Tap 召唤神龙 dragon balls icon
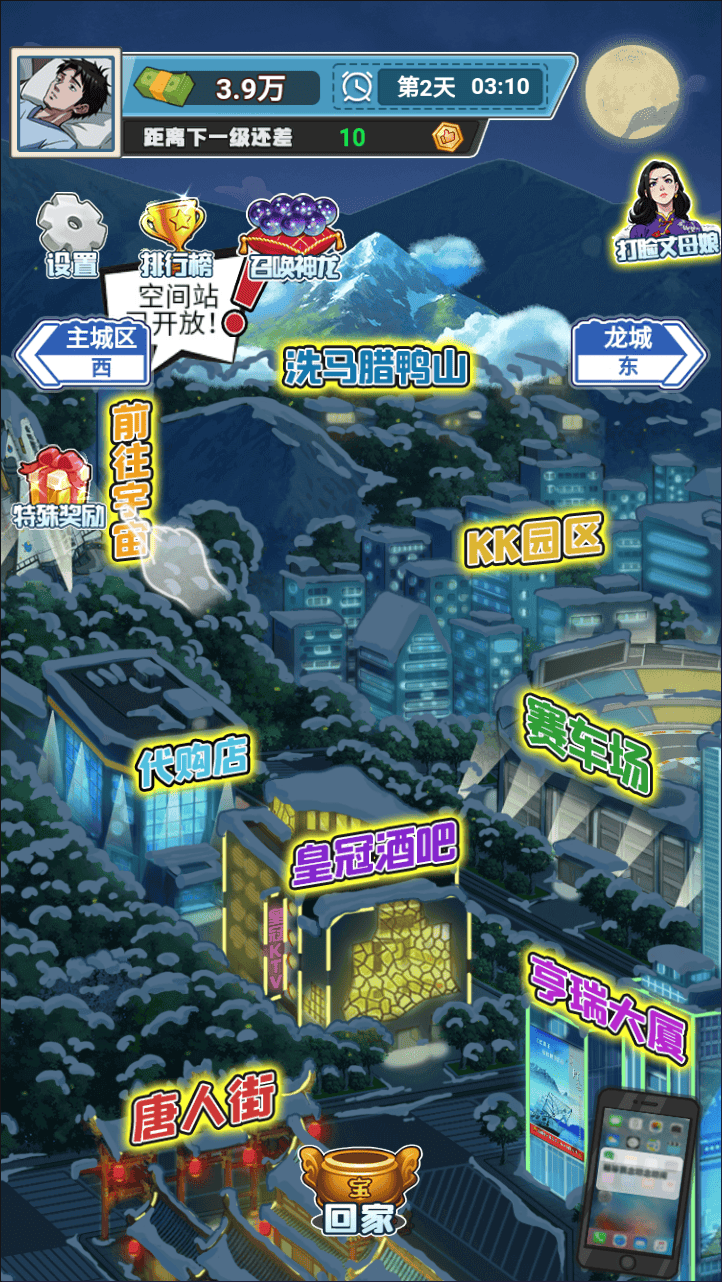The width and height of the screenshot is (722, 1282). click(293, 238)
